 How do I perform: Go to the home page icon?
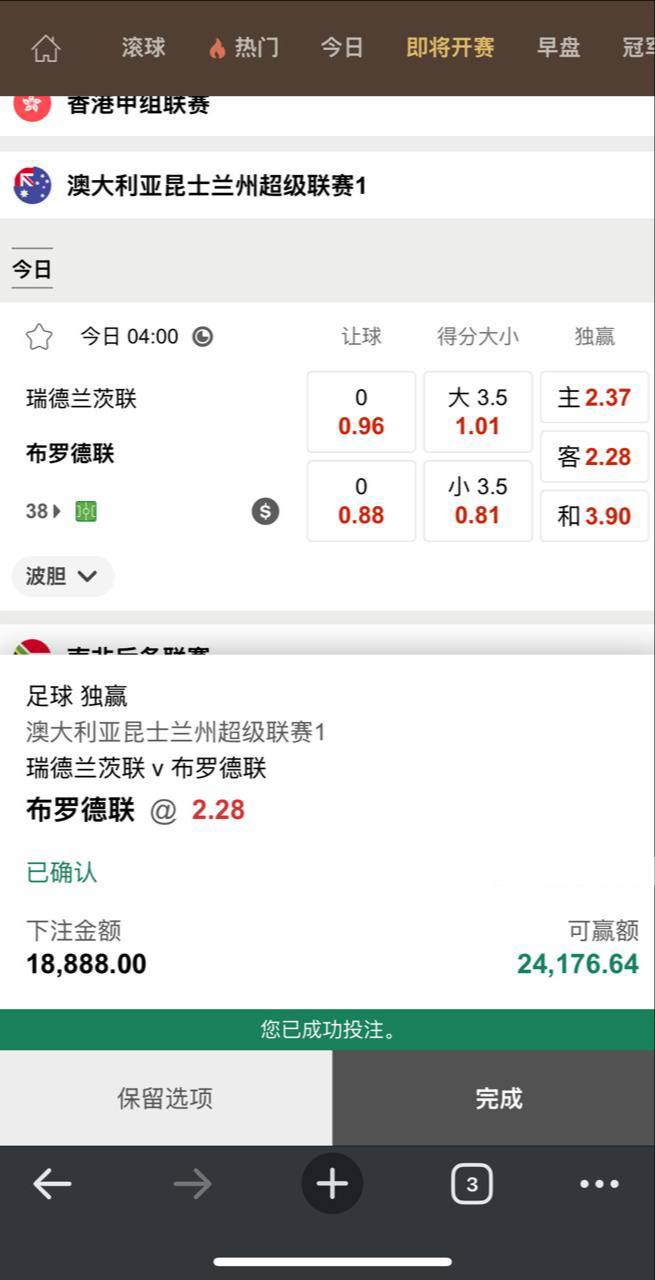[x=46, y=48]
